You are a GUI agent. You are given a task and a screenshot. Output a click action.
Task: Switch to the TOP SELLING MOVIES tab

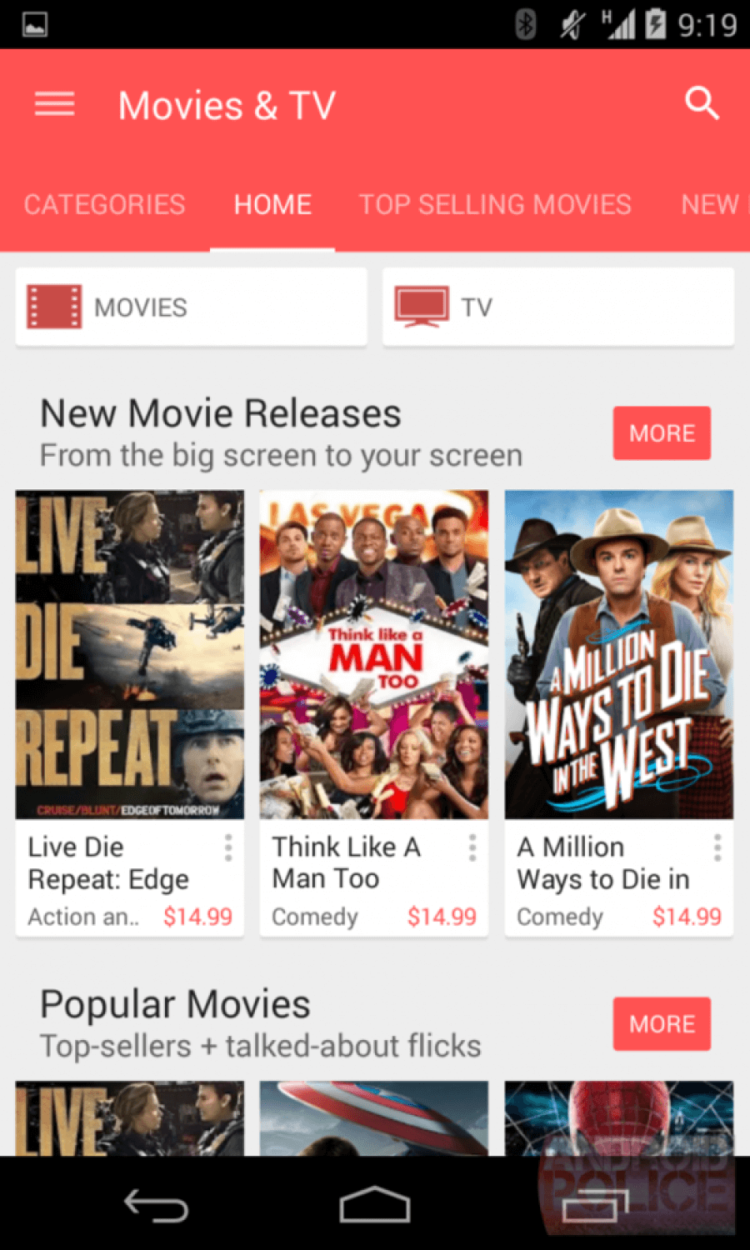[x=495, y=204]
